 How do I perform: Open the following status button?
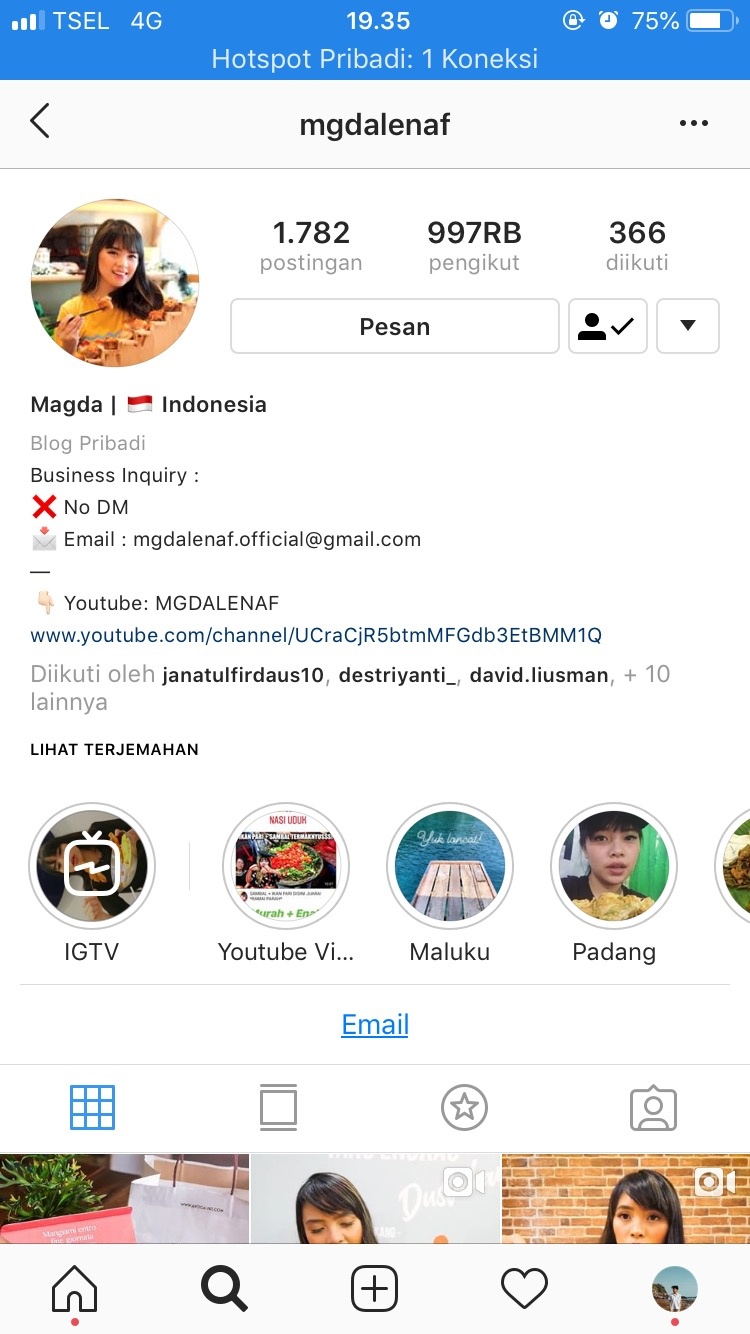pyautogui.click(x=607, y=327)
